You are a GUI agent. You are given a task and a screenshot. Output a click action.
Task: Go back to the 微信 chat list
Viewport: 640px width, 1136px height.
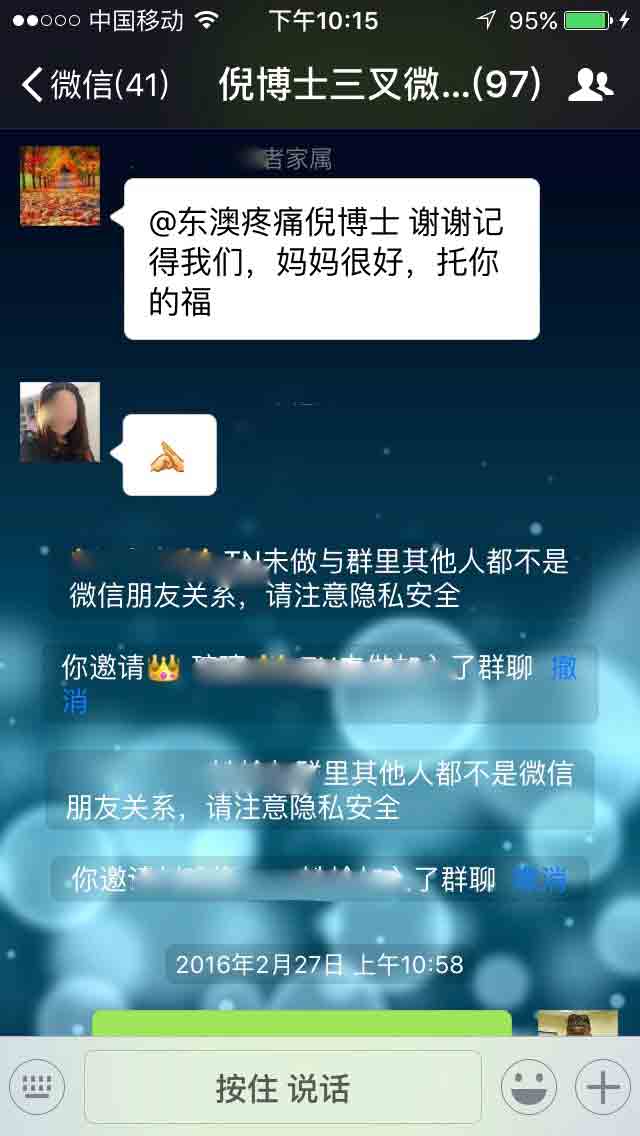95,85
